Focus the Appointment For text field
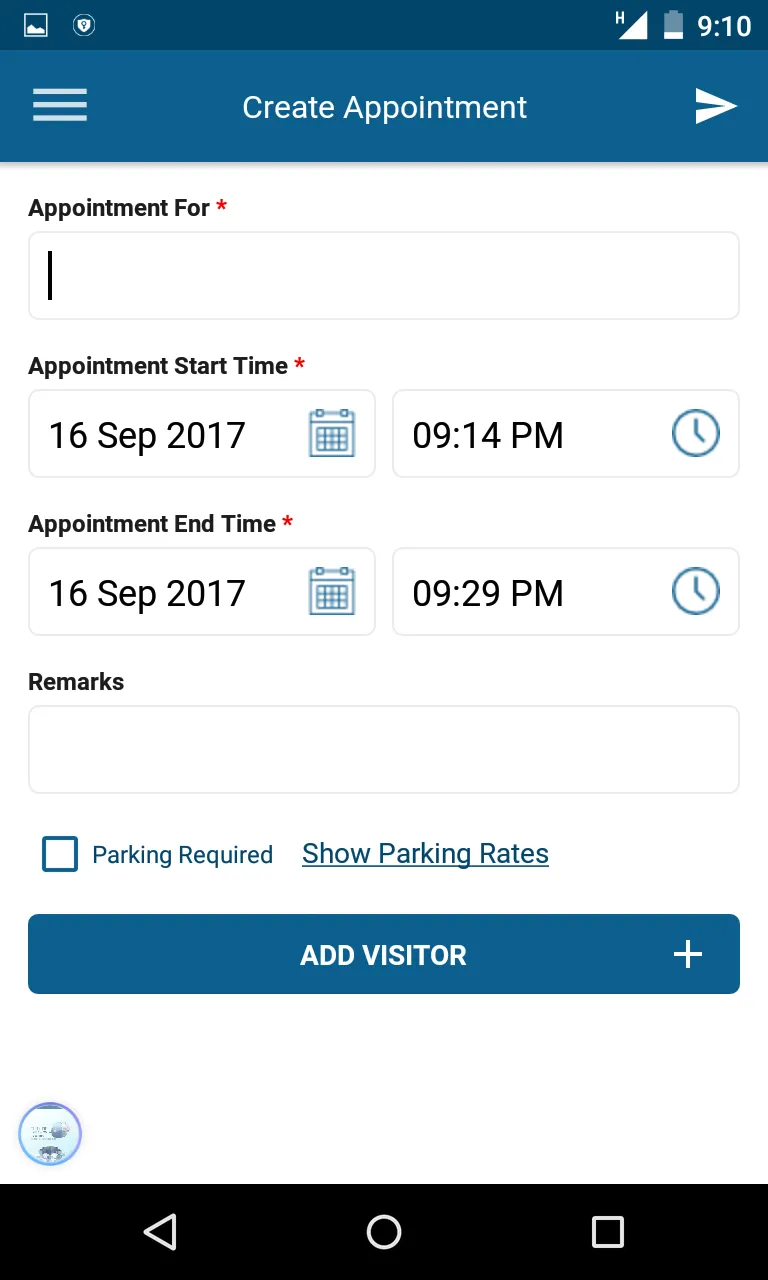 click(384, 276)
